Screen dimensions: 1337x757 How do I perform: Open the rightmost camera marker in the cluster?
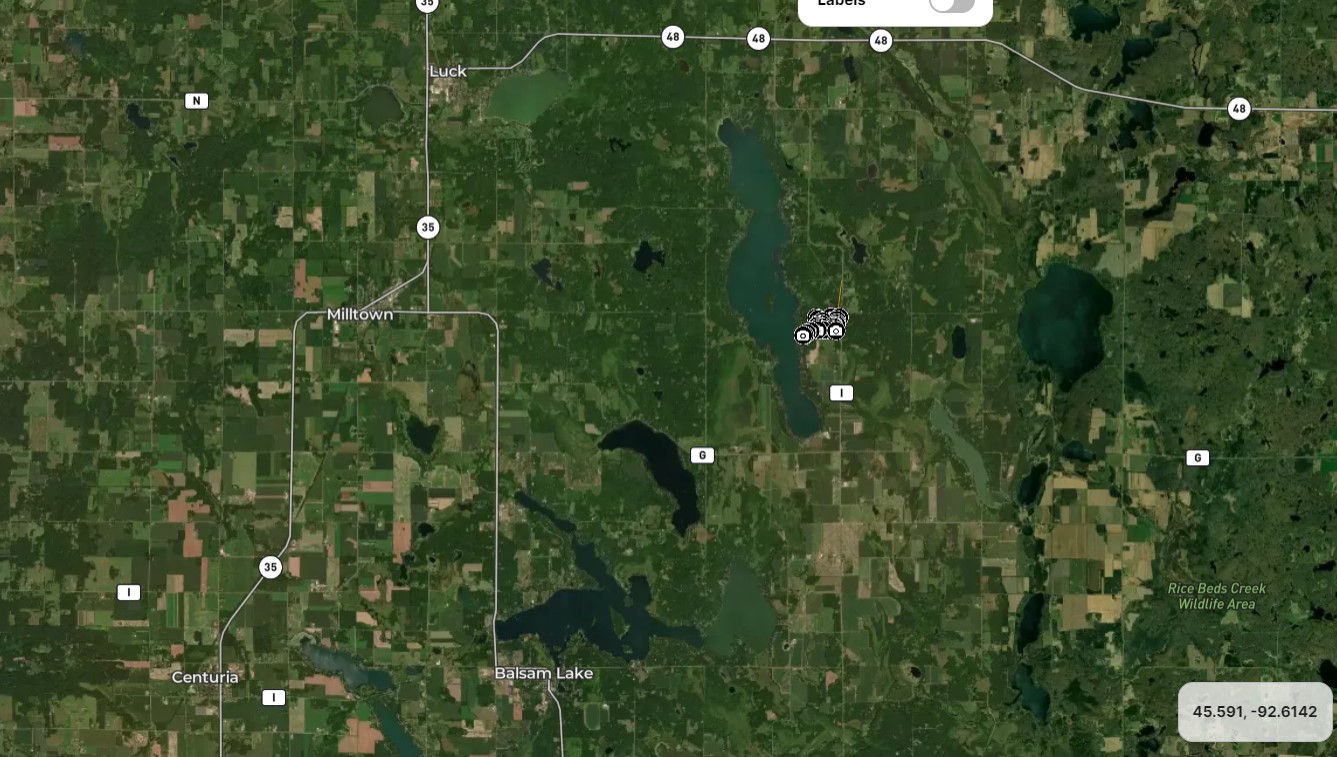837,330
